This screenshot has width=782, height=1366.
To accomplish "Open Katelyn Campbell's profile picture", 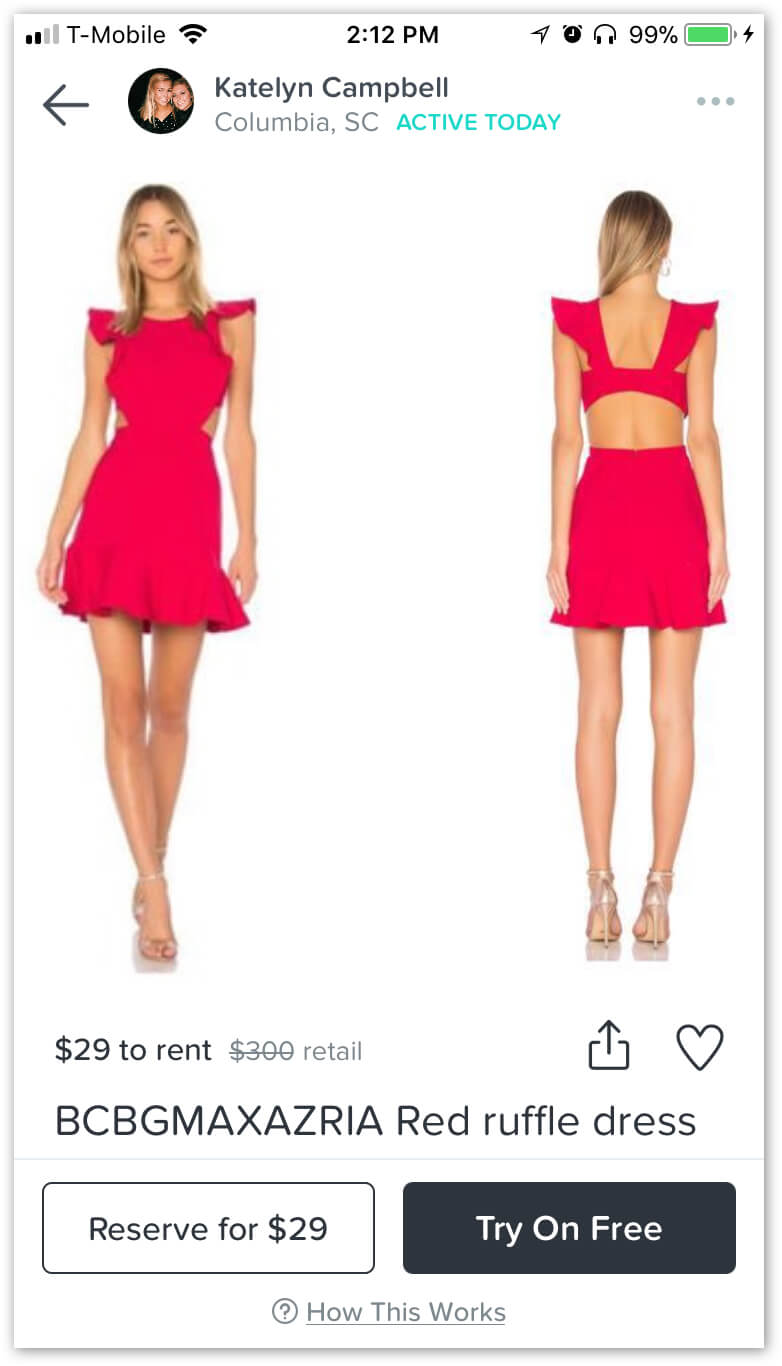I will [x=161, y=101].
